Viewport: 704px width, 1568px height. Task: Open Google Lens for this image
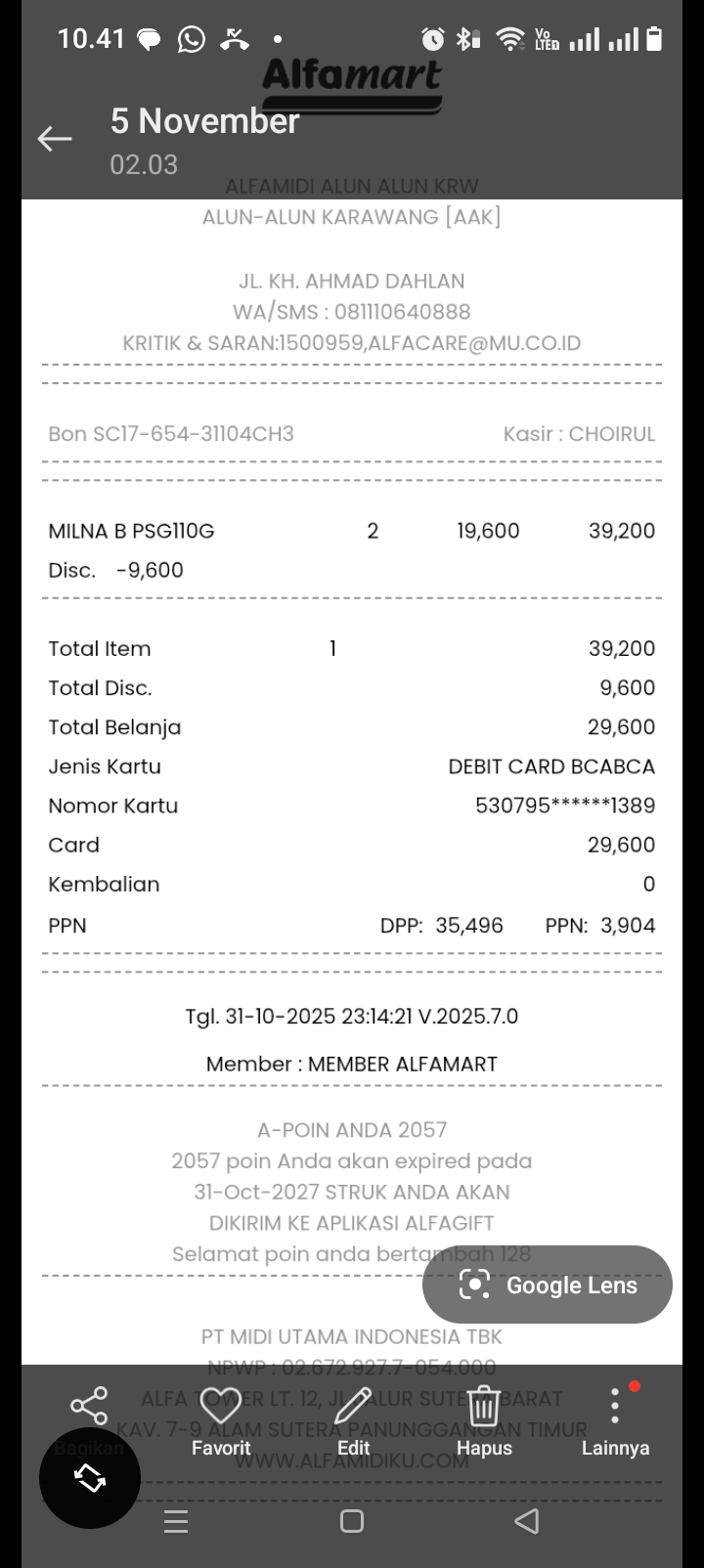coord(548,1285)
